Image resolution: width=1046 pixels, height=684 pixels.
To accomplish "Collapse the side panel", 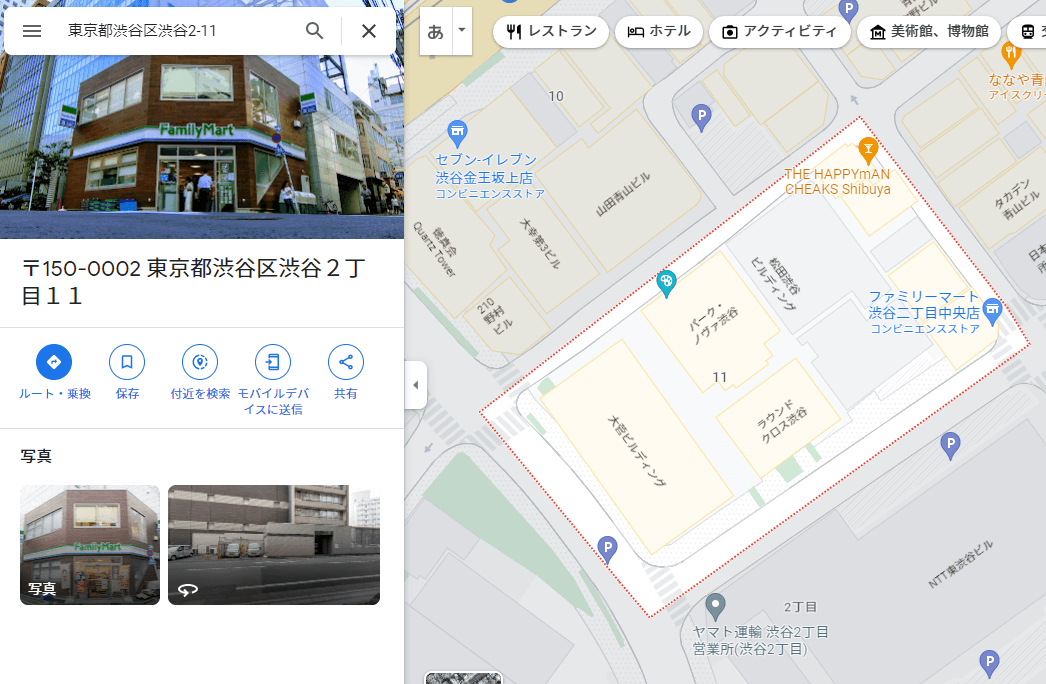I will pos(415,385).
